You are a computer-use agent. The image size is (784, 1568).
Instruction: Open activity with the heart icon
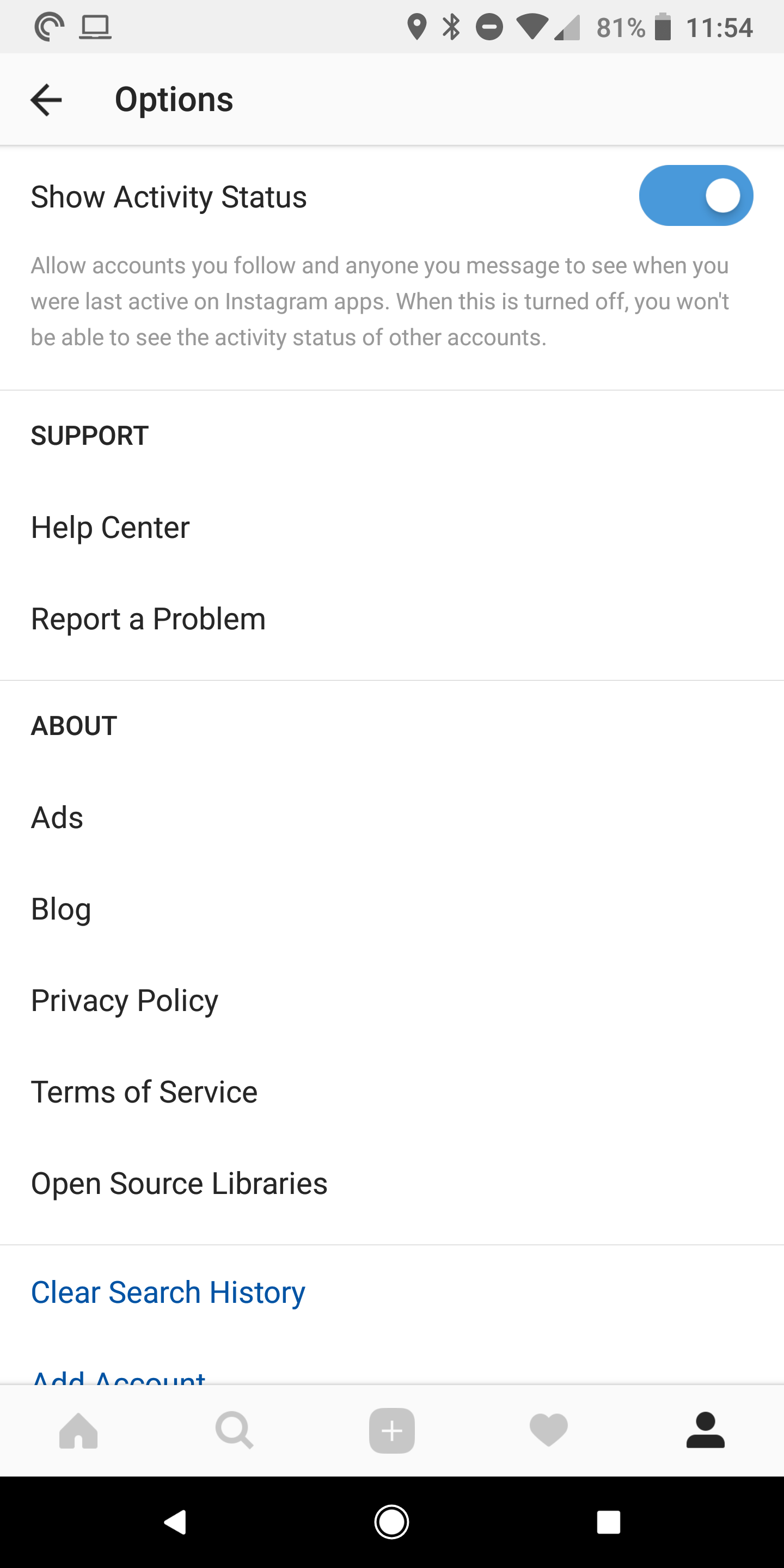click(548, 1429)
